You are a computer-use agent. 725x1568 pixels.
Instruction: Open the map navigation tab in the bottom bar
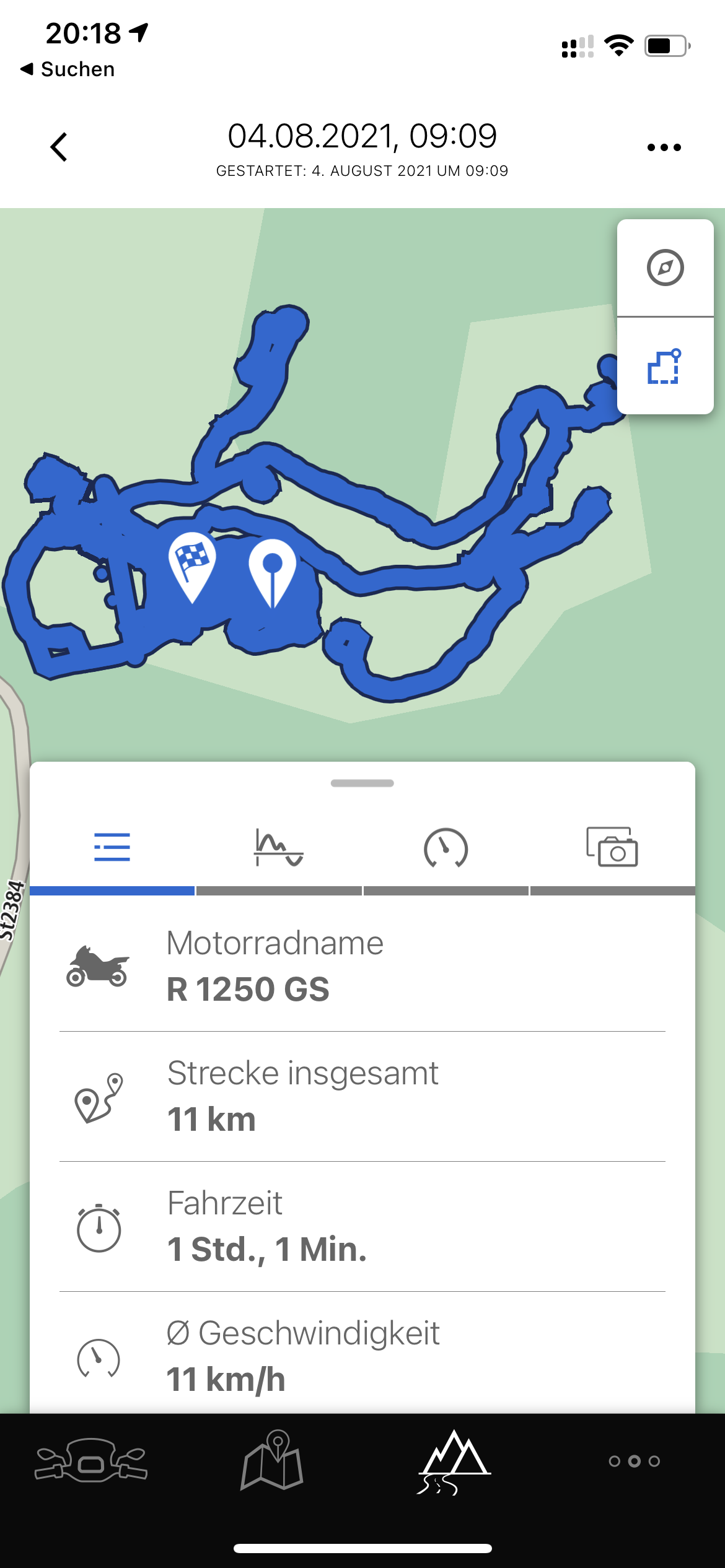272,1460
